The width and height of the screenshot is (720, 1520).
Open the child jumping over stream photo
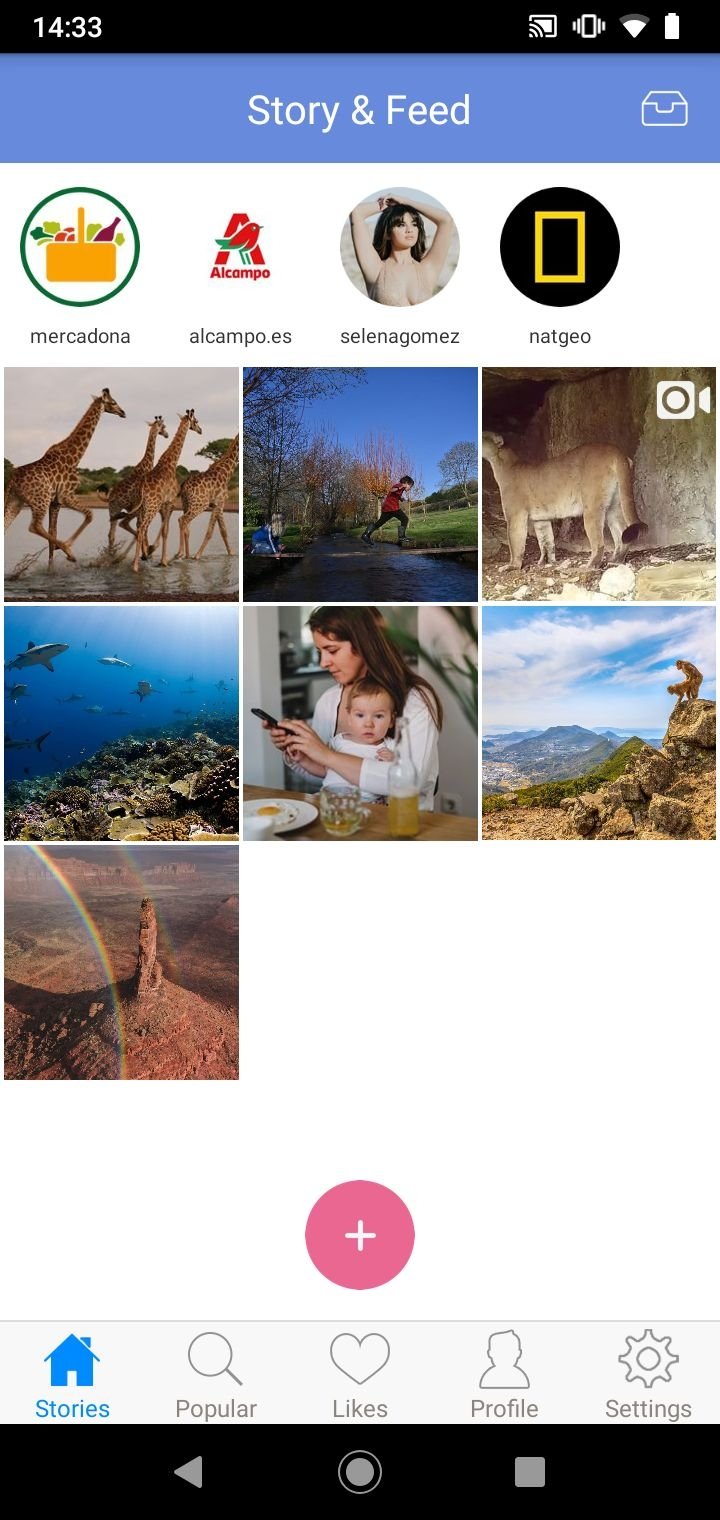point(360,484)
